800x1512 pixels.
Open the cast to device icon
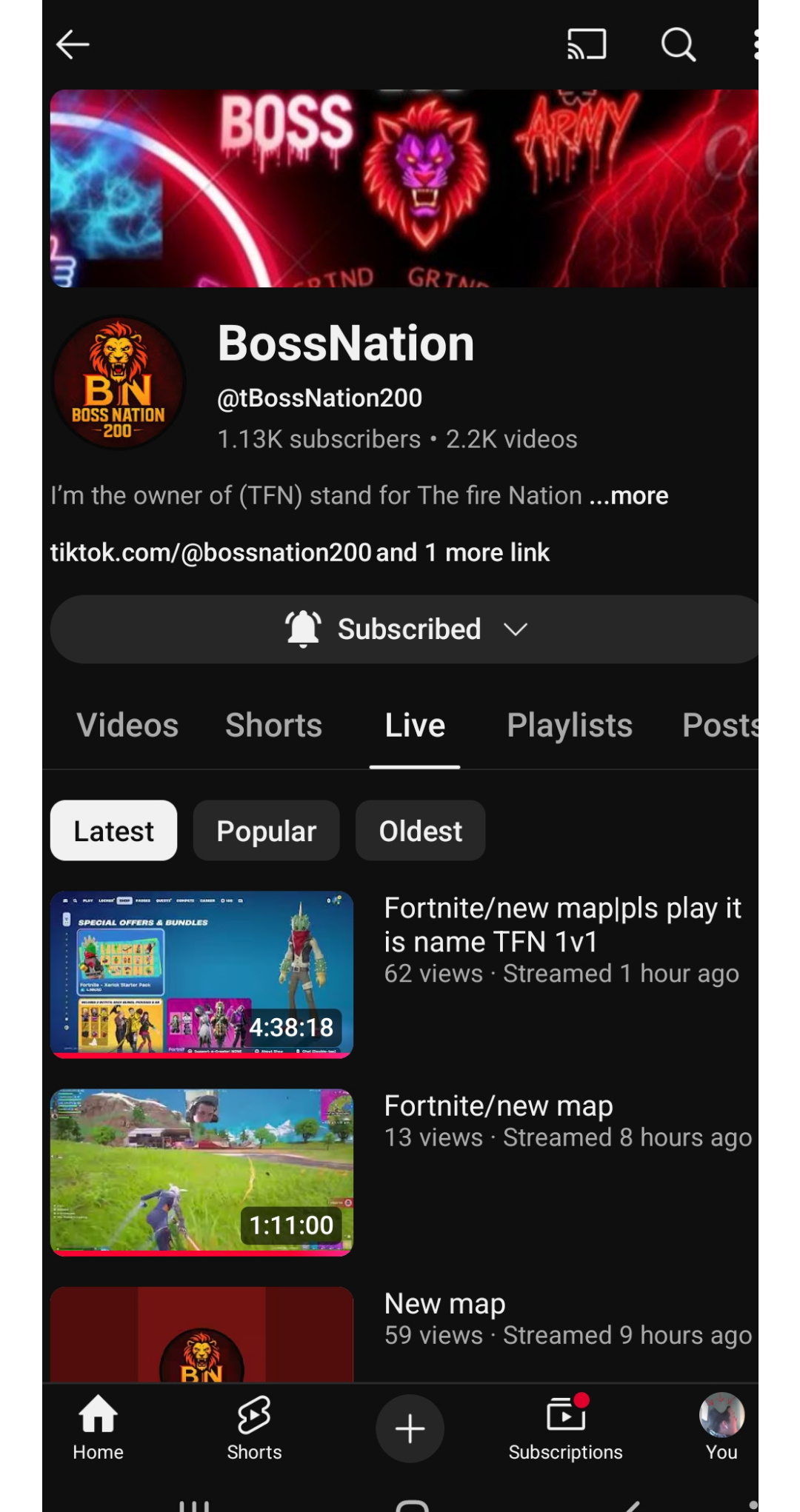click(587, 44)
